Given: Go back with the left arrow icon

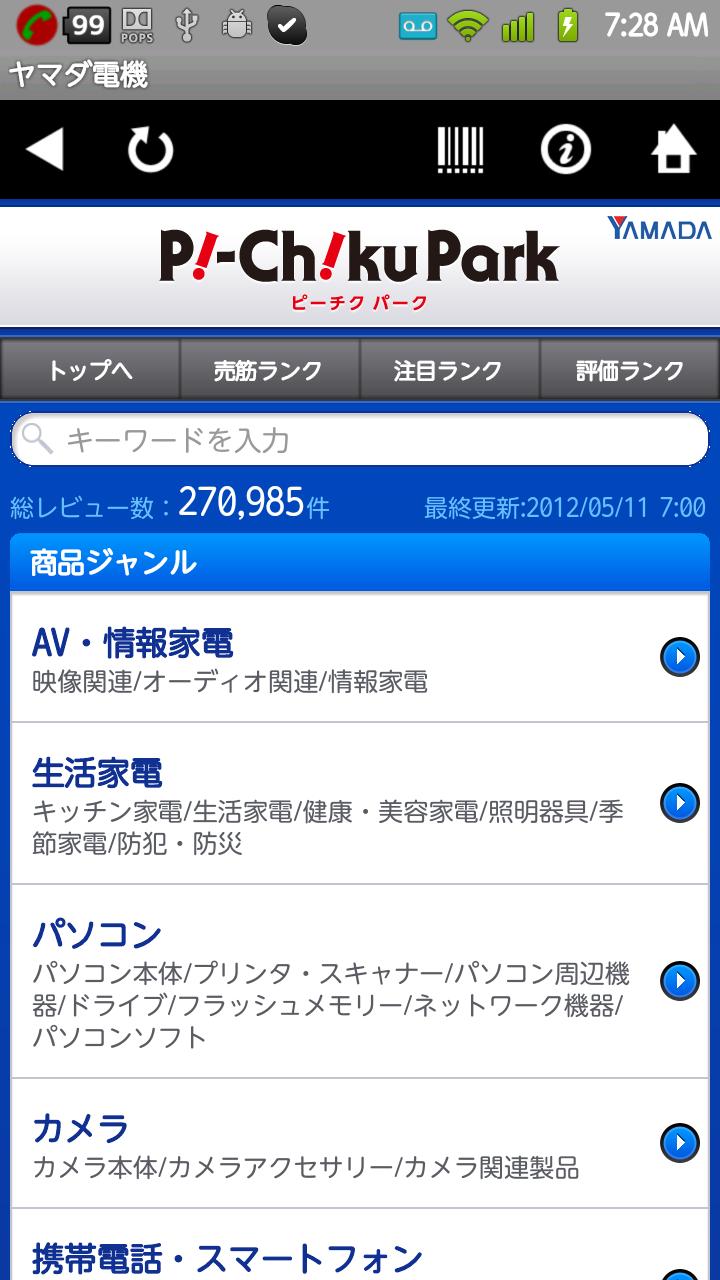Looking at the screenshot, I should 45,150.
